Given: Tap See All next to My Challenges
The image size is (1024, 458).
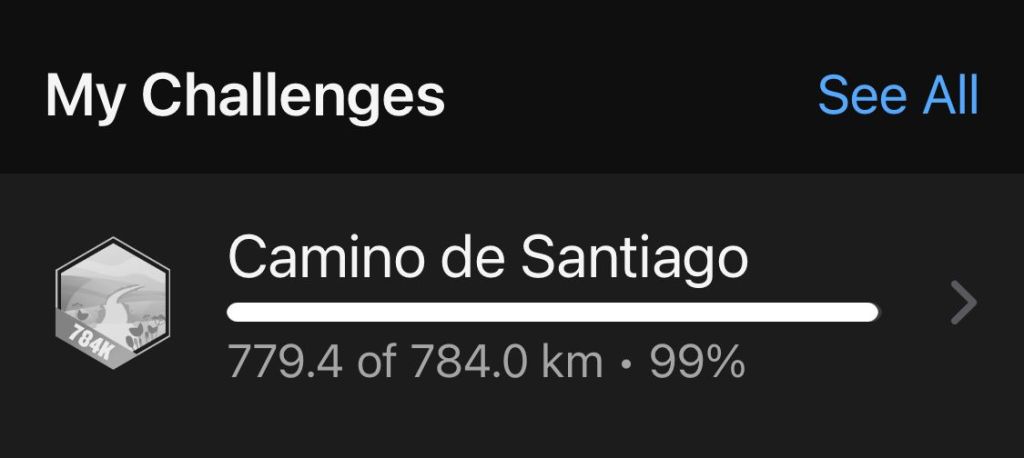Looking at the screenshot, I should point(897,96).
